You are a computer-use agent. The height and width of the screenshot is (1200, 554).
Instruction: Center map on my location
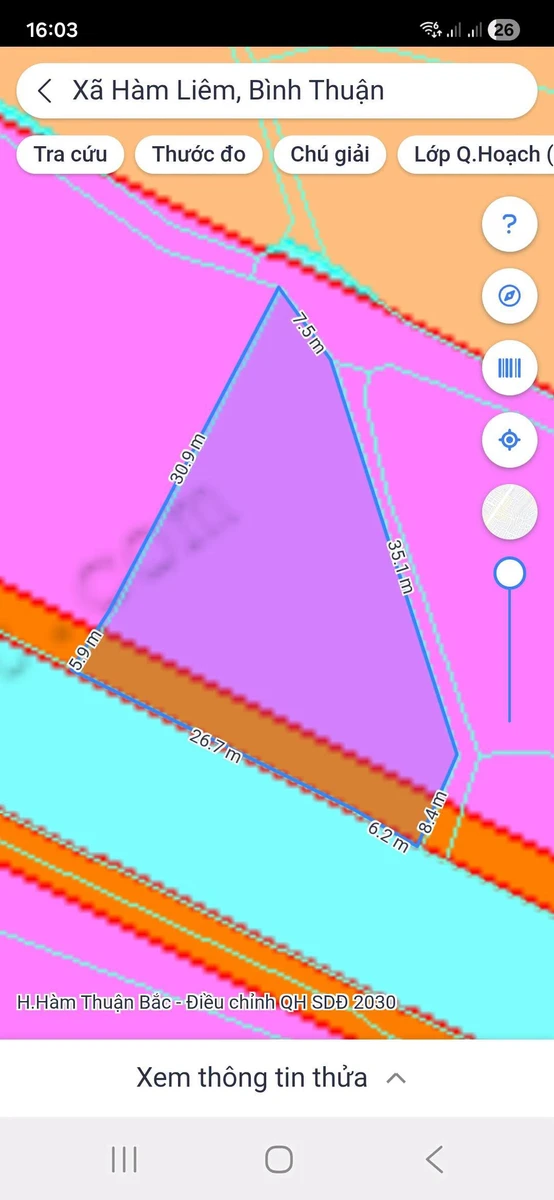pyautogui.click(x=510, y=440)
